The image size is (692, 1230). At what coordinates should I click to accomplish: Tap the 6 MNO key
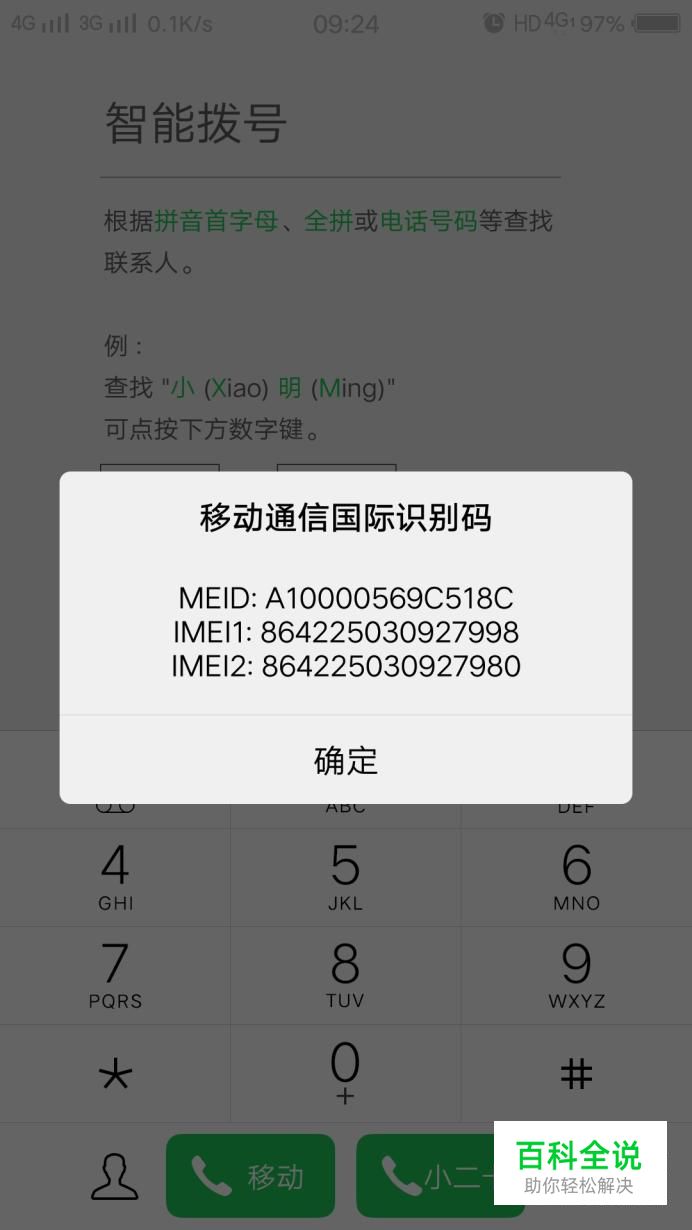577,877
